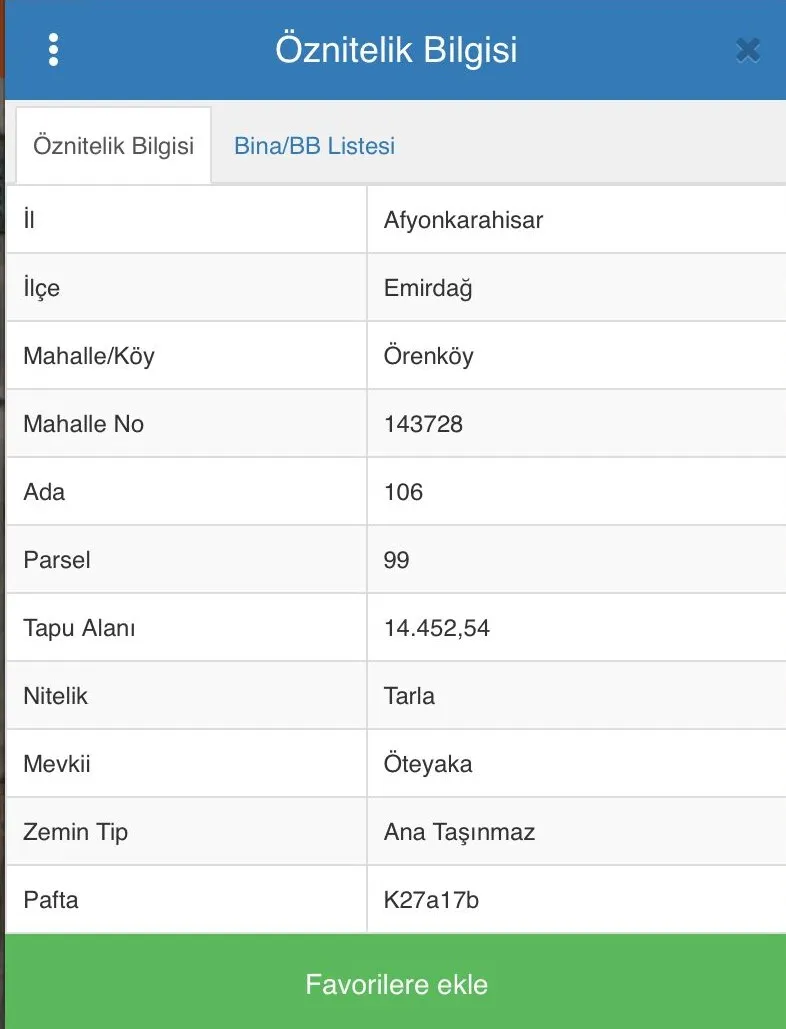The height and width of the screenshot is (1029, 786).
Task: Select the Pafta value K27a17b
Action: pyautogui.click(x=430, y=899)
